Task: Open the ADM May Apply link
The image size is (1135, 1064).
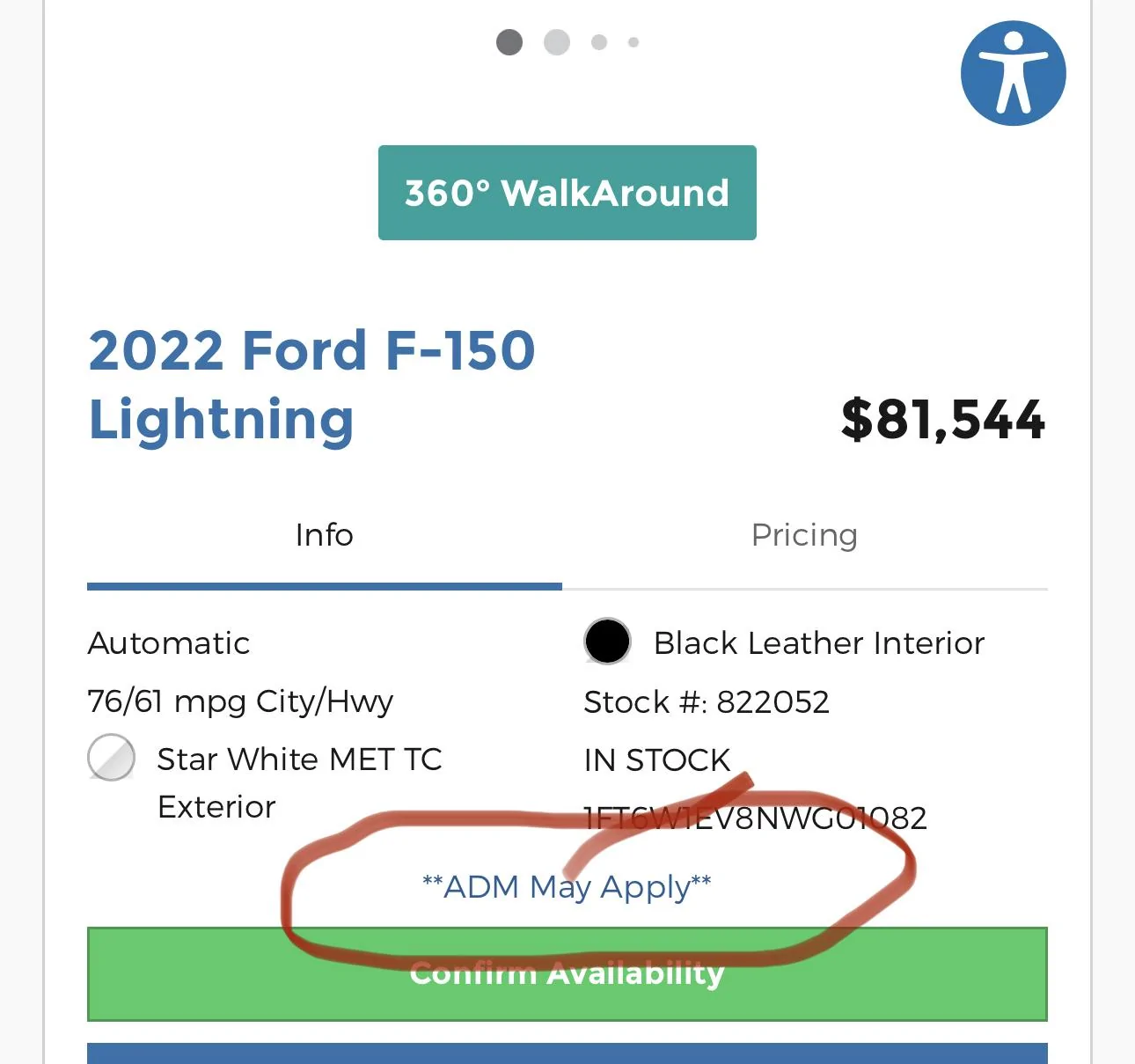Action: pyautogui.click(x=567, y=886)
